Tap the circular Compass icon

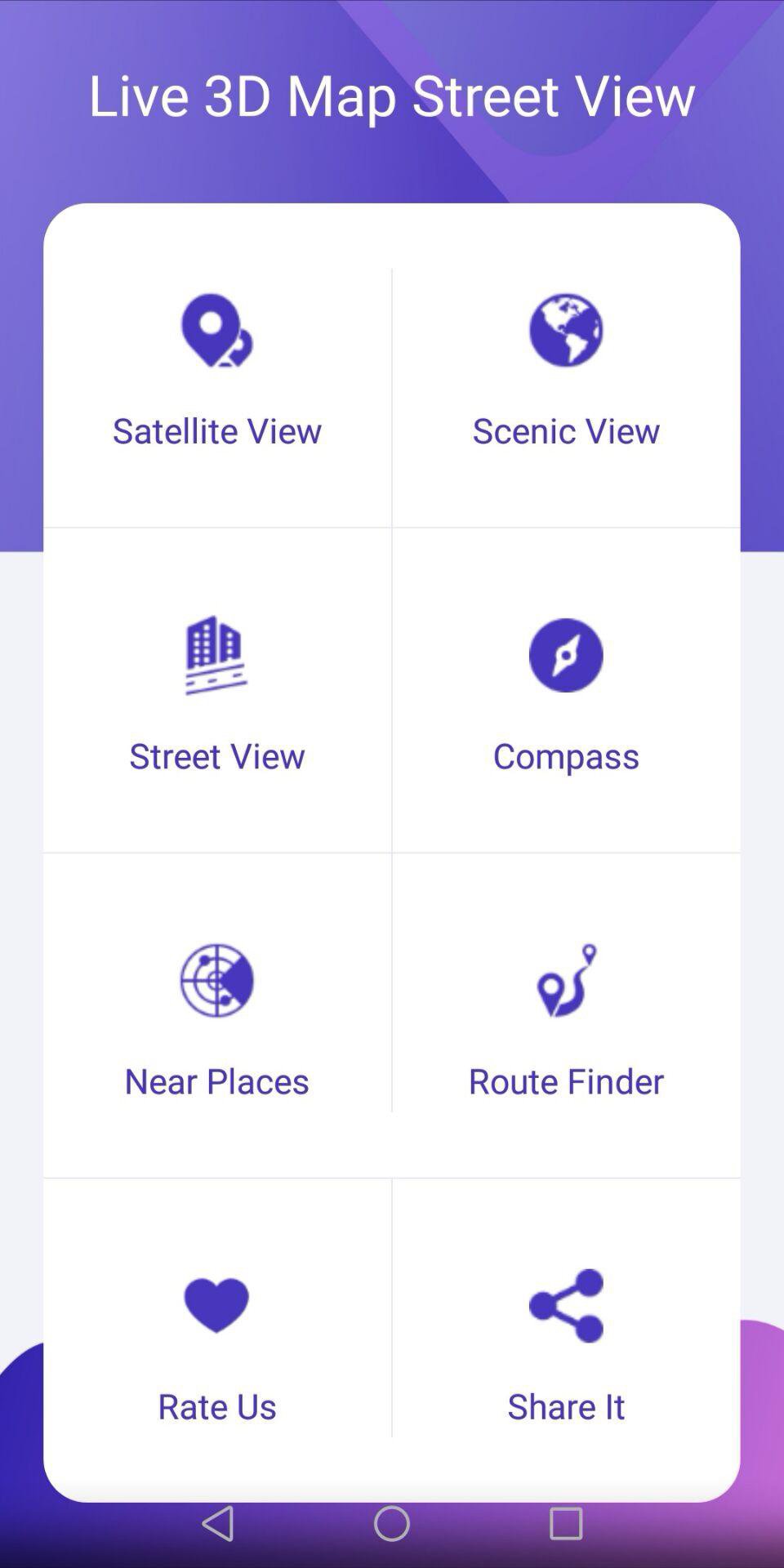click(566, 655)
